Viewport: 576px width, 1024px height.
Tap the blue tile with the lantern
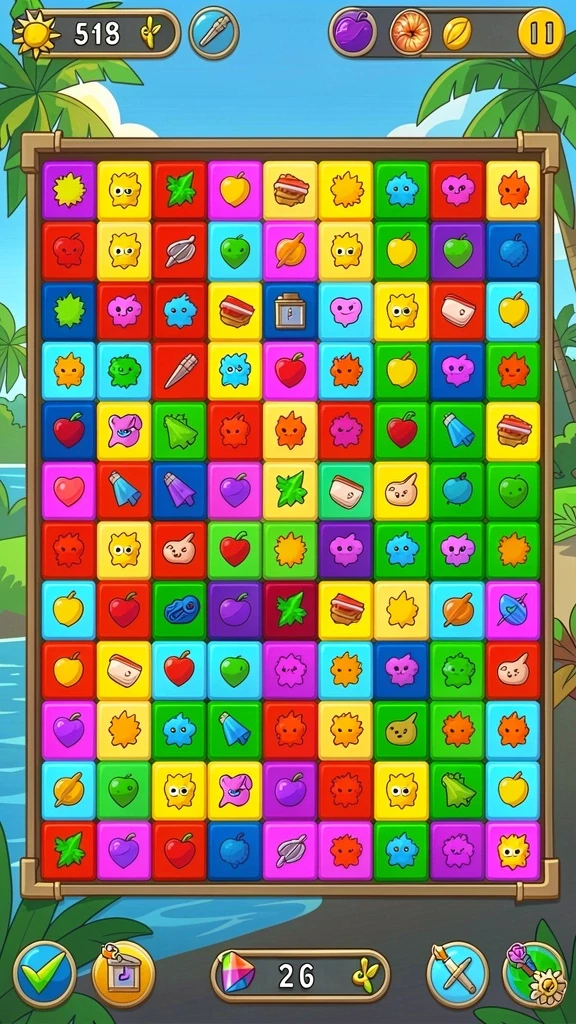coord(291,311)
